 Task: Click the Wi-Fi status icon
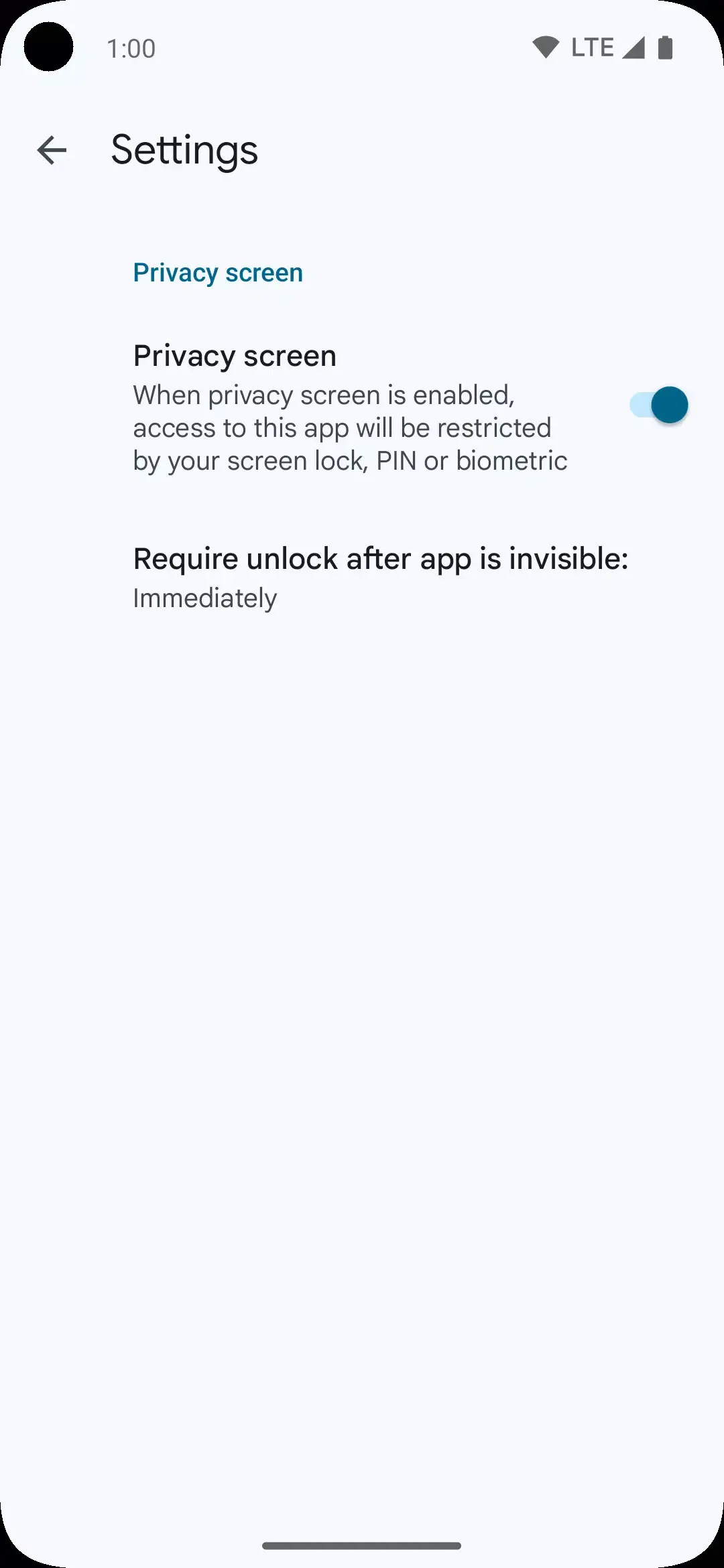pyautogui.click(x=545, y=46)
